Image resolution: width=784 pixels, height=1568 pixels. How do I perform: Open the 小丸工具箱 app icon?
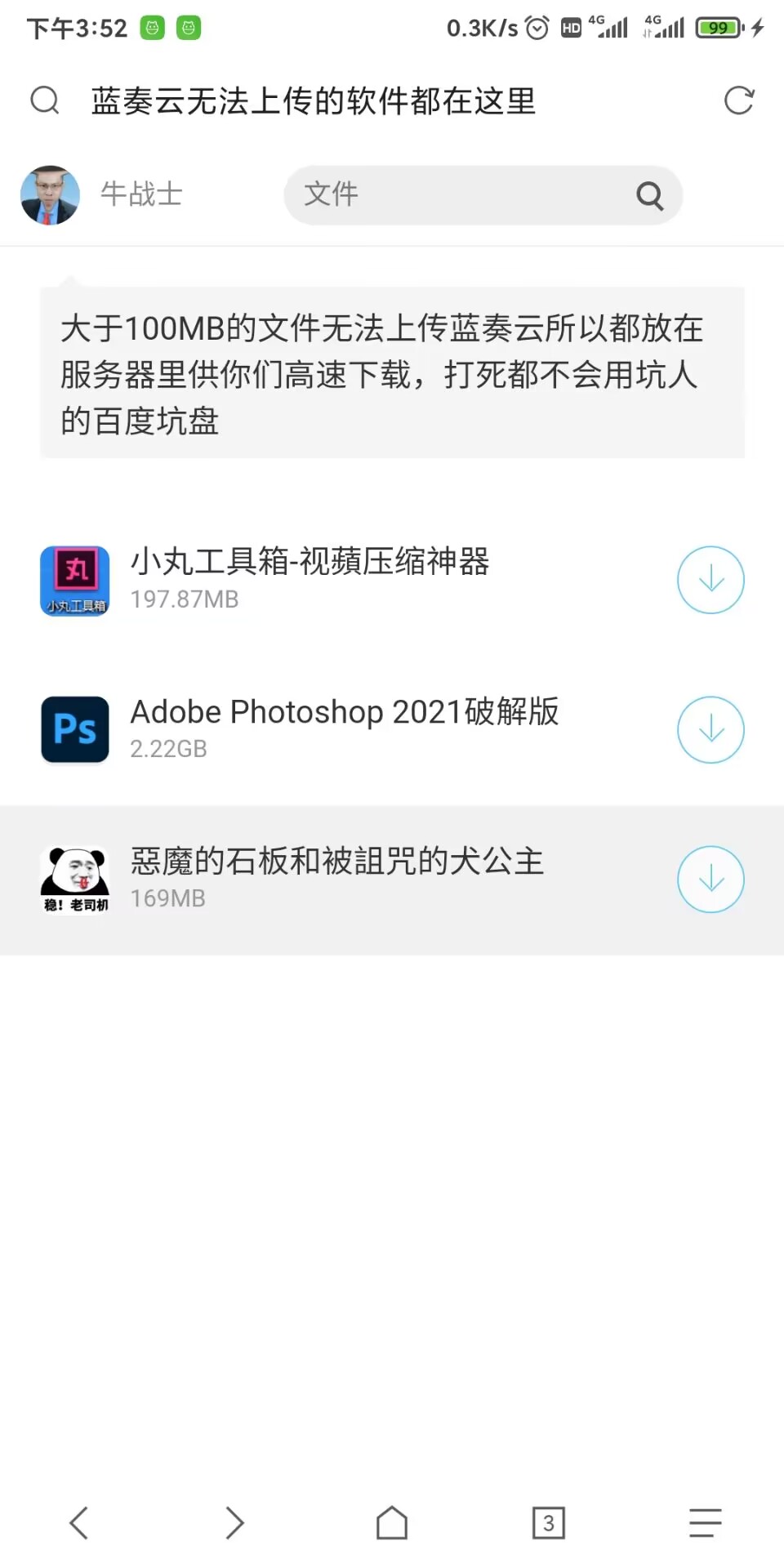74,580
